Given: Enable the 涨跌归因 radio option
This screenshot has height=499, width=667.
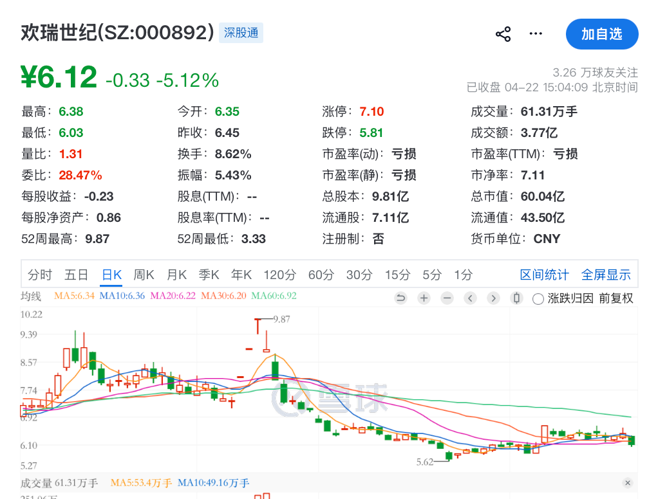Looking at the screenshot, I should point(539,298).
